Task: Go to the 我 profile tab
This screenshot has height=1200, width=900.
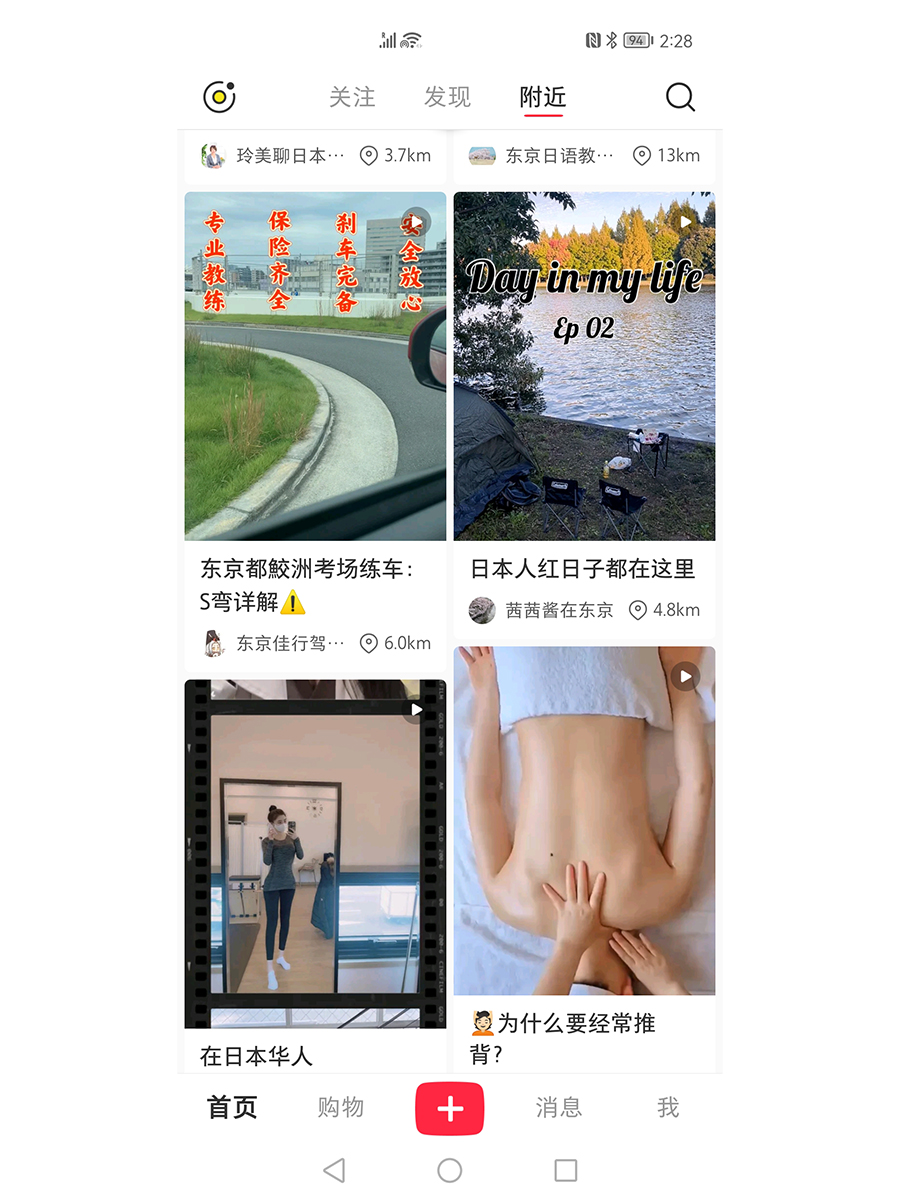Action: tap(668, 1107)
